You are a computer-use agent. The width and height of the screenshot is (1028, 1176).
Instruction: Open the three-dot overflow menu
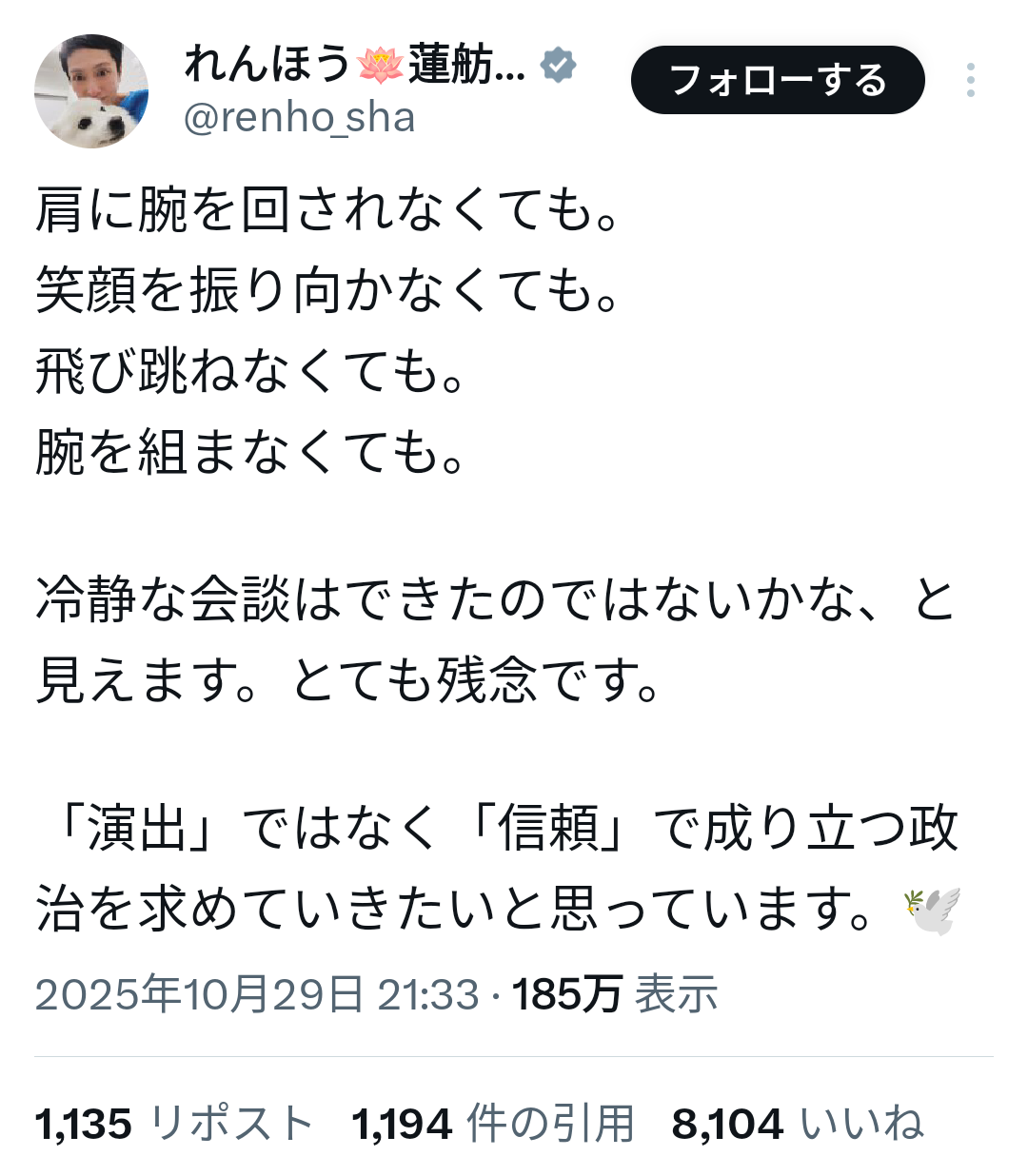point(970,81)
